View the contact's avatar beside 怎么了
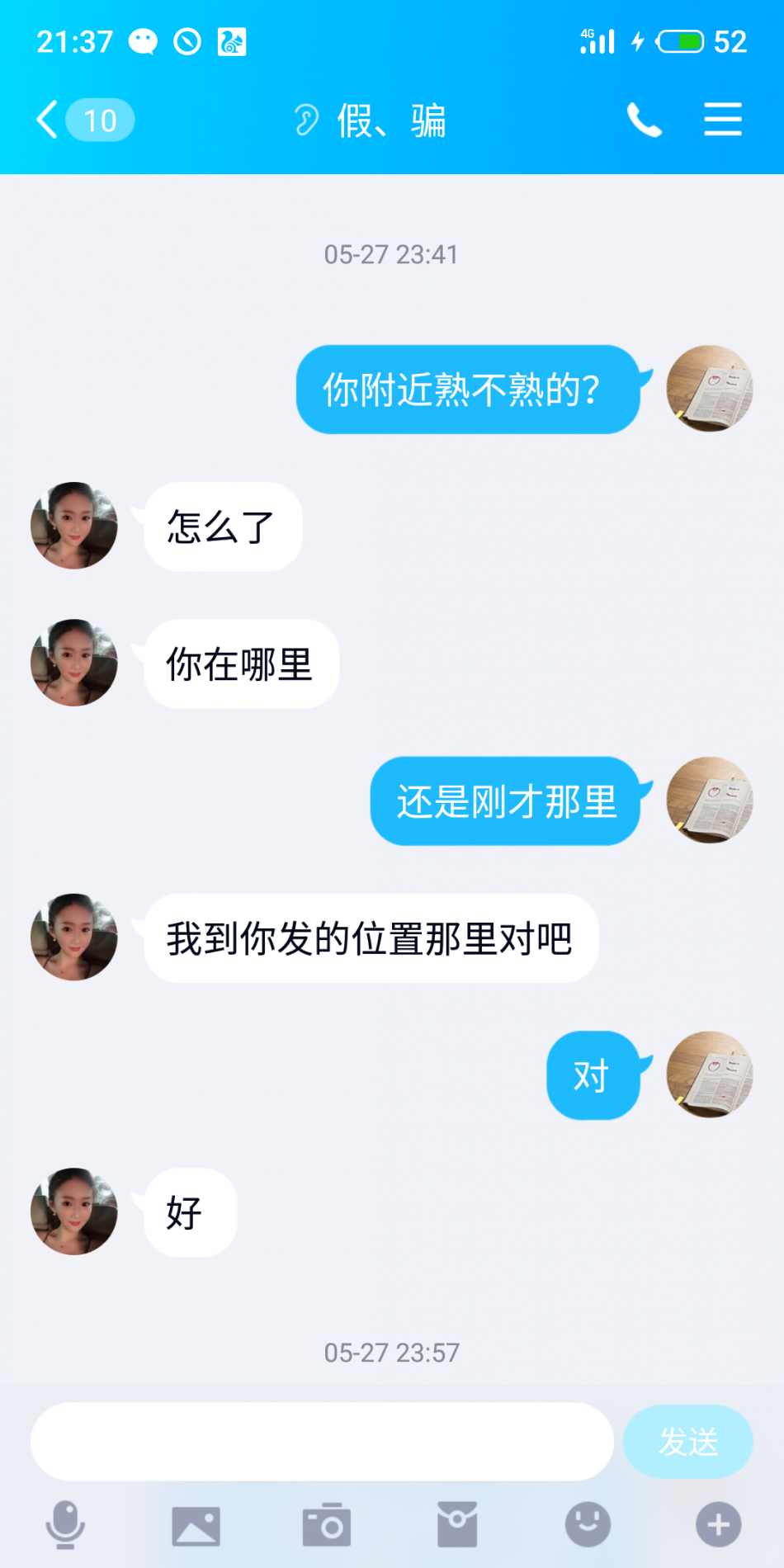The image size is (784, 1568). 74,526
